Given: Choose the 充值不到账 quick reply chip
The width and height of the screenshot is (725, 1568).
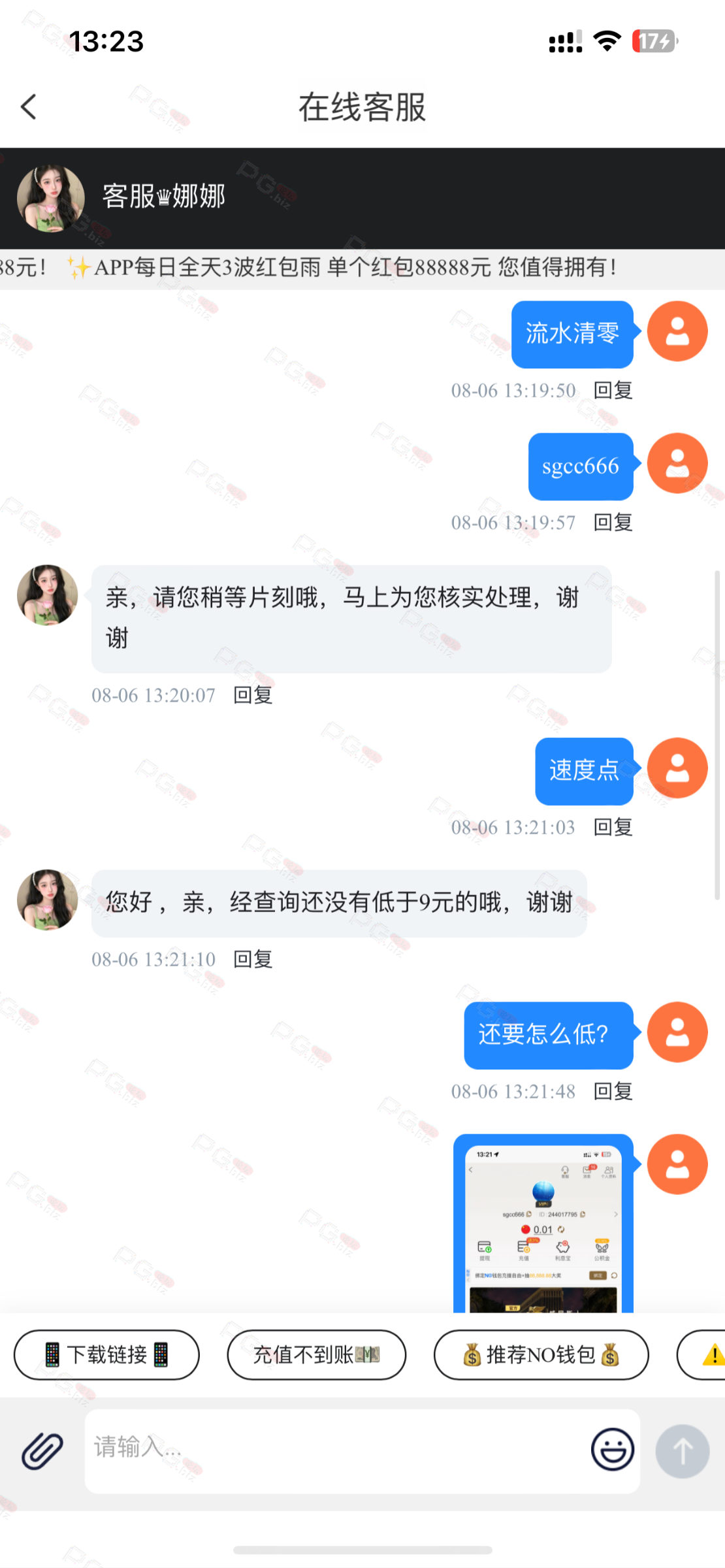Looking at the screenshot, I should click(316, 1355).
